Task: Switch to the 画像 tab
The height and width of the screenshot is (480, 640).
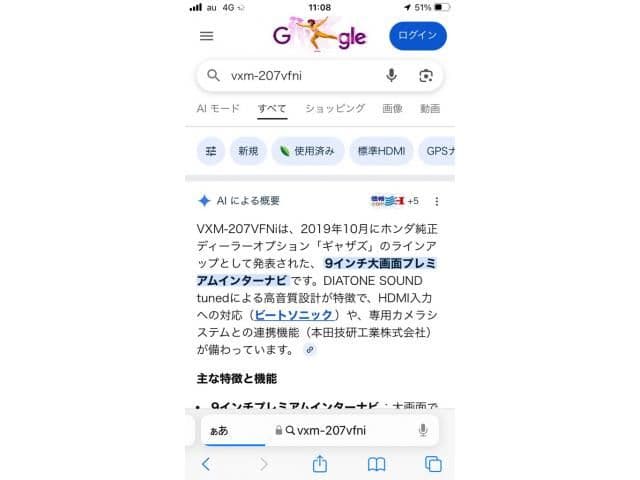Action: tap(393, 108)
